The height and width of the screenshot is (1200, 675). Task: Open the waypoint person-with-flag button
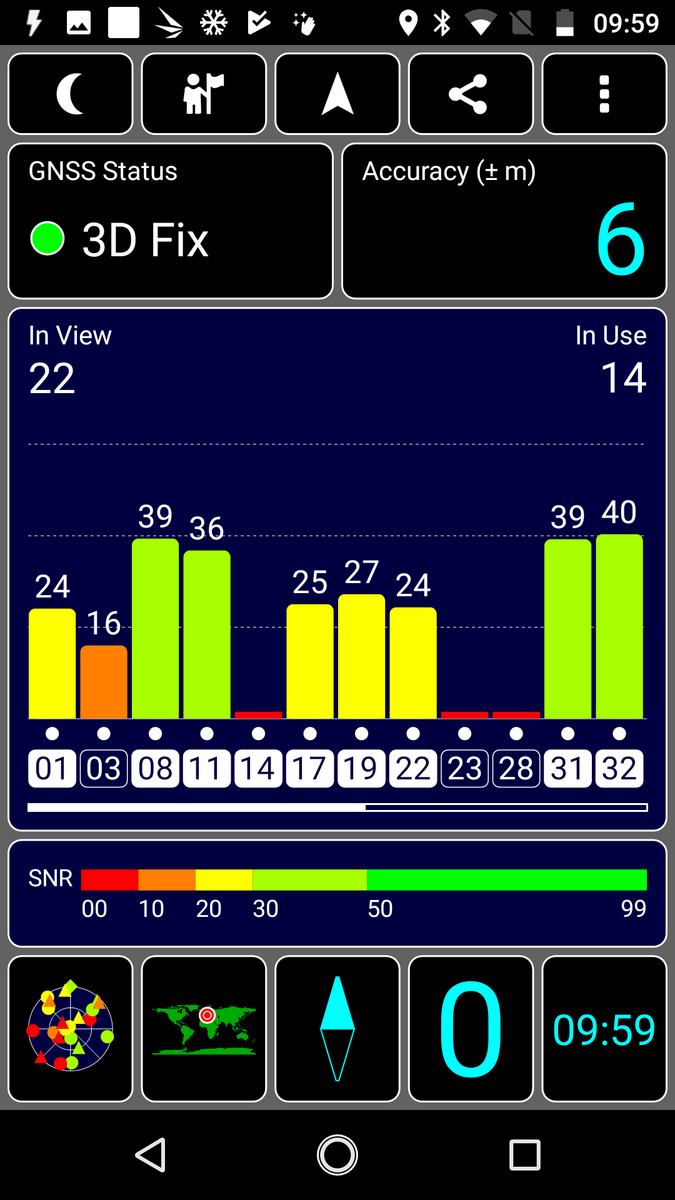click(x=204, y=94)
